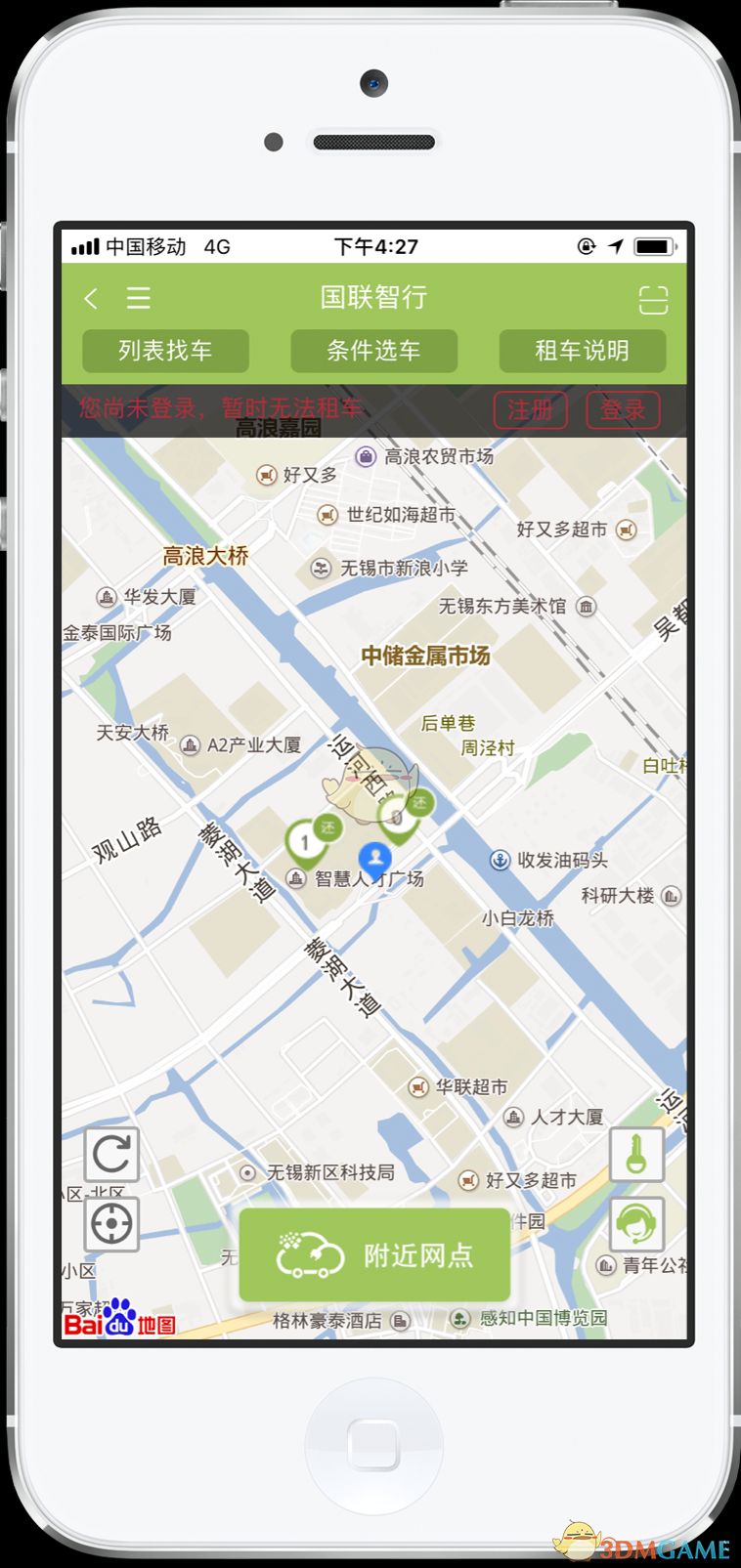
Task: Tap the 注册 register button
Action: click(x=531, y=409)
